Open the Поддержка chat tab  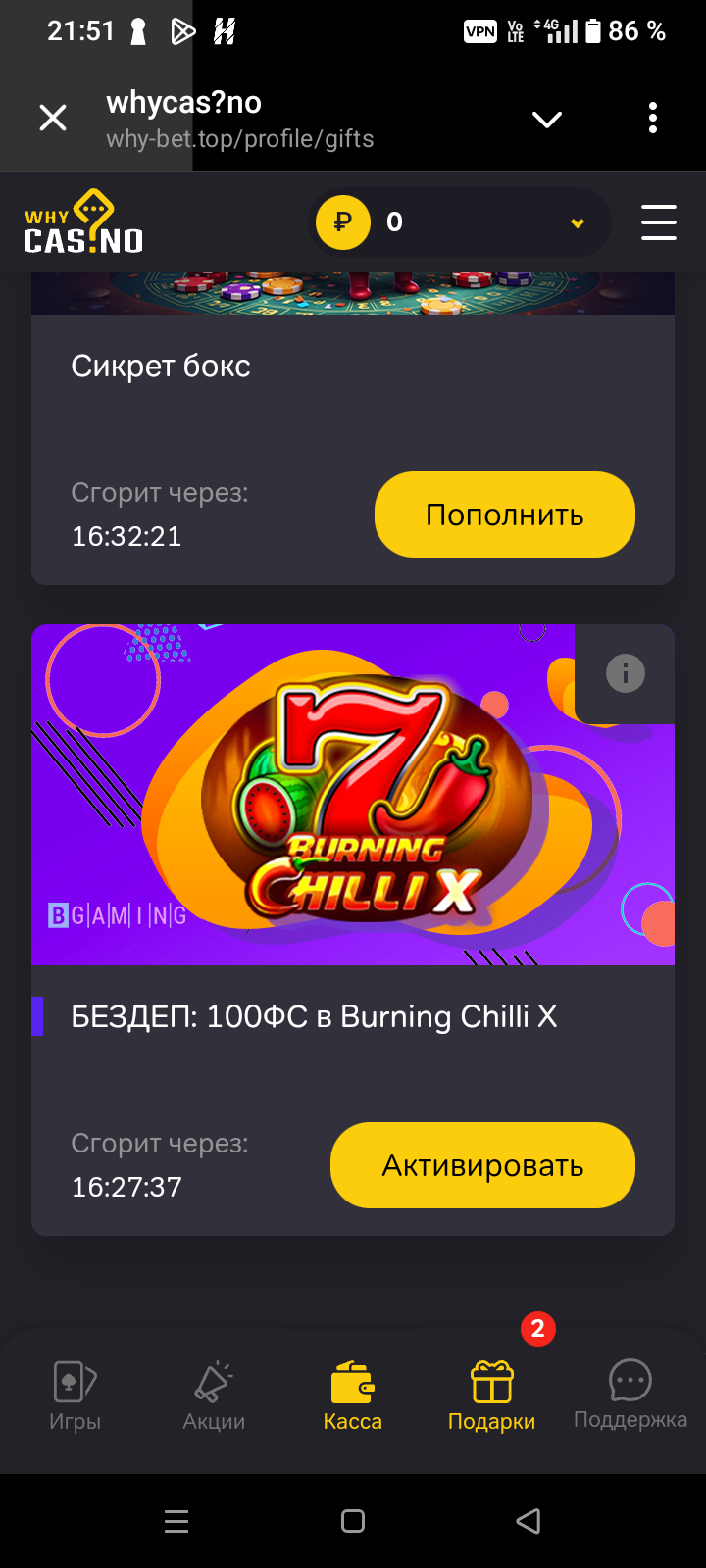(x=630, y=1396)
